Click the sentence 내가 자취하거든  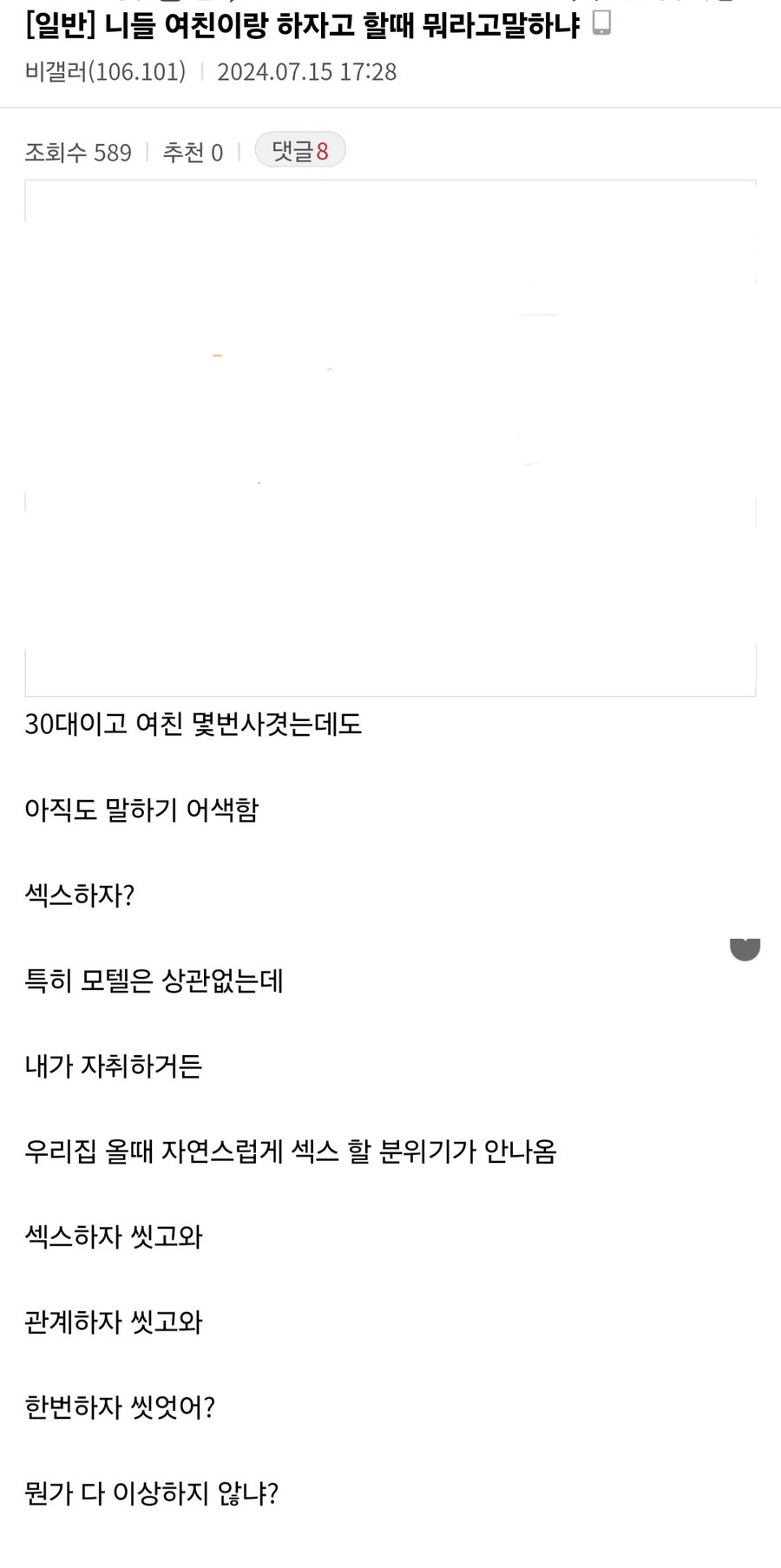click(112, 1066)
